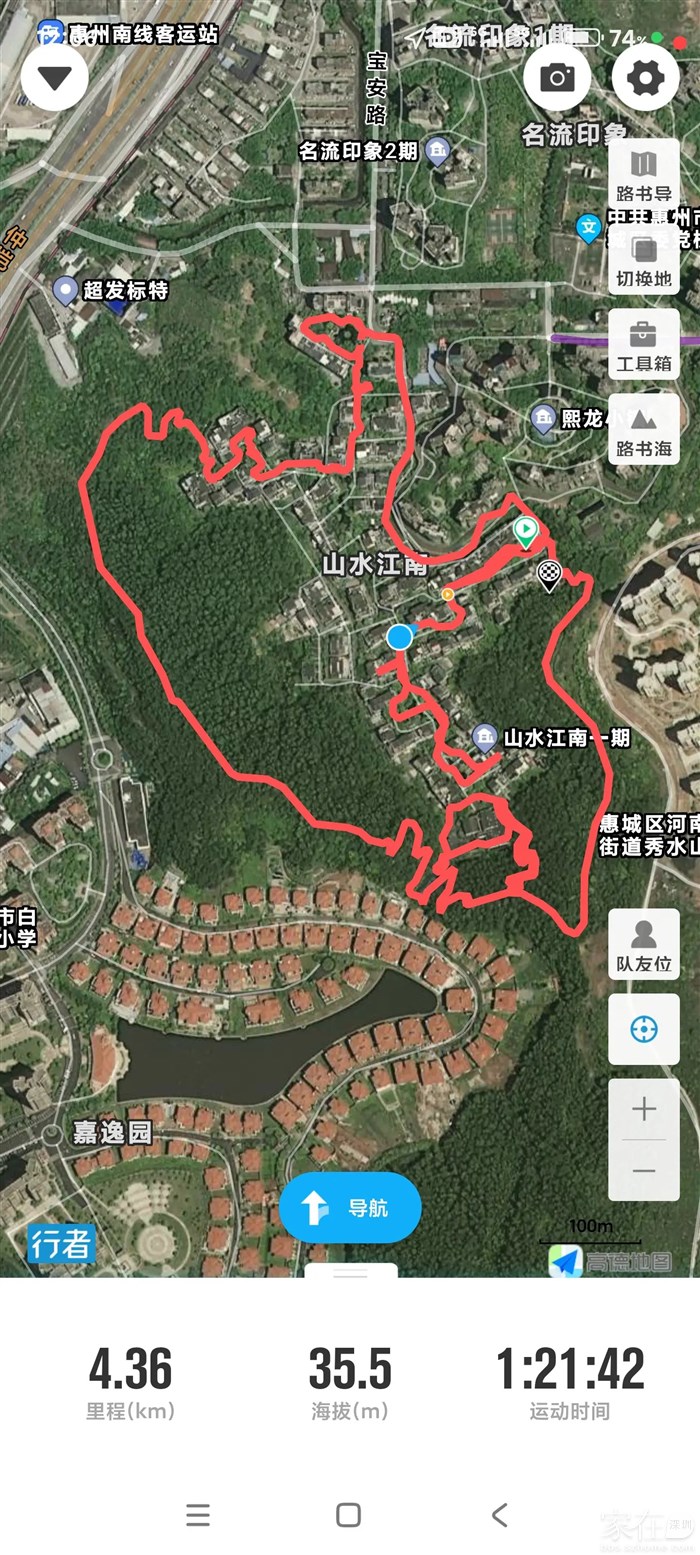
Task: Zoom in on the map
Action: click(x=644, y=1108)
